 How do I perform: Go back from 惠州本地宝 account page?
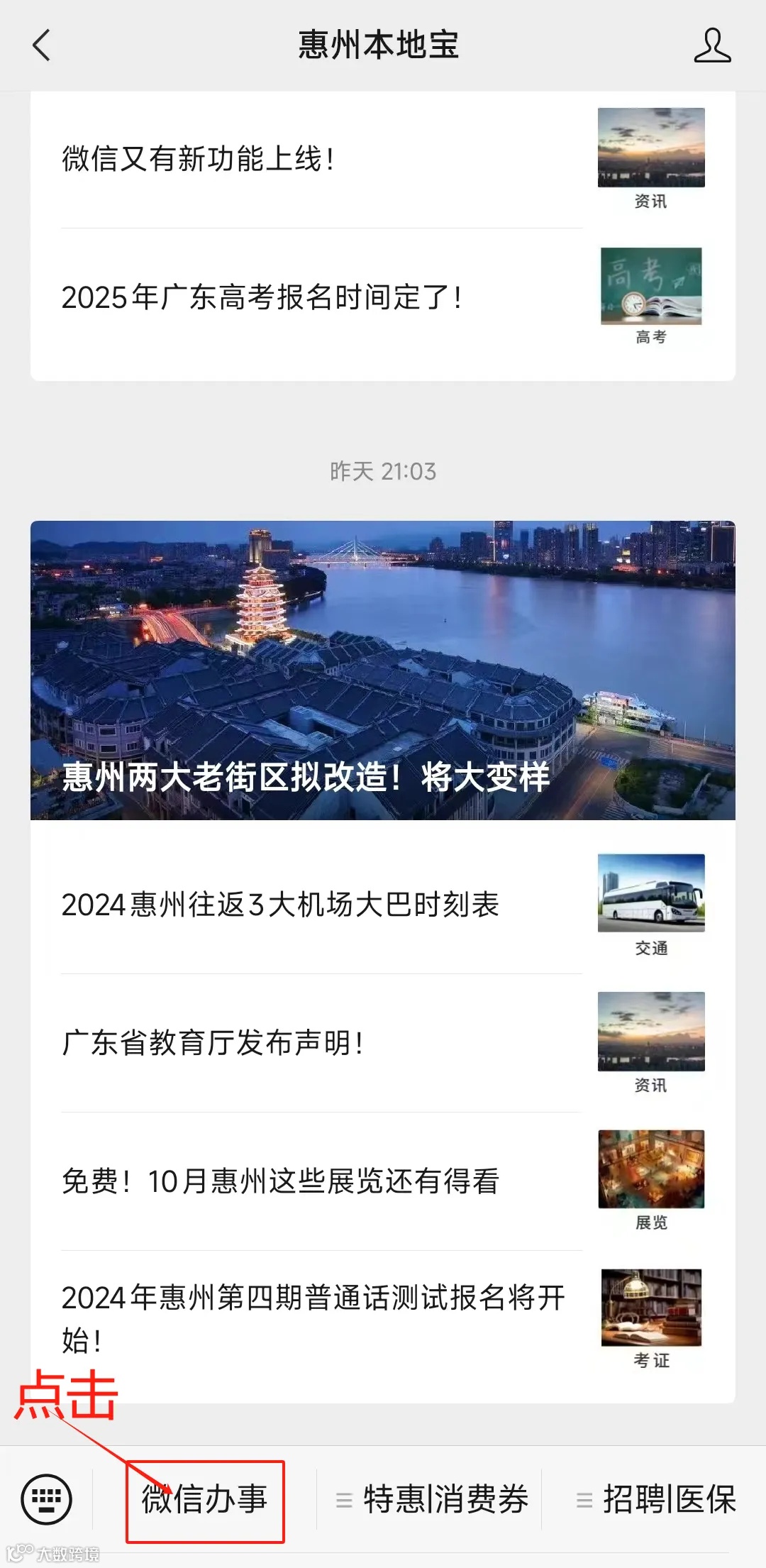click(42, 45)
